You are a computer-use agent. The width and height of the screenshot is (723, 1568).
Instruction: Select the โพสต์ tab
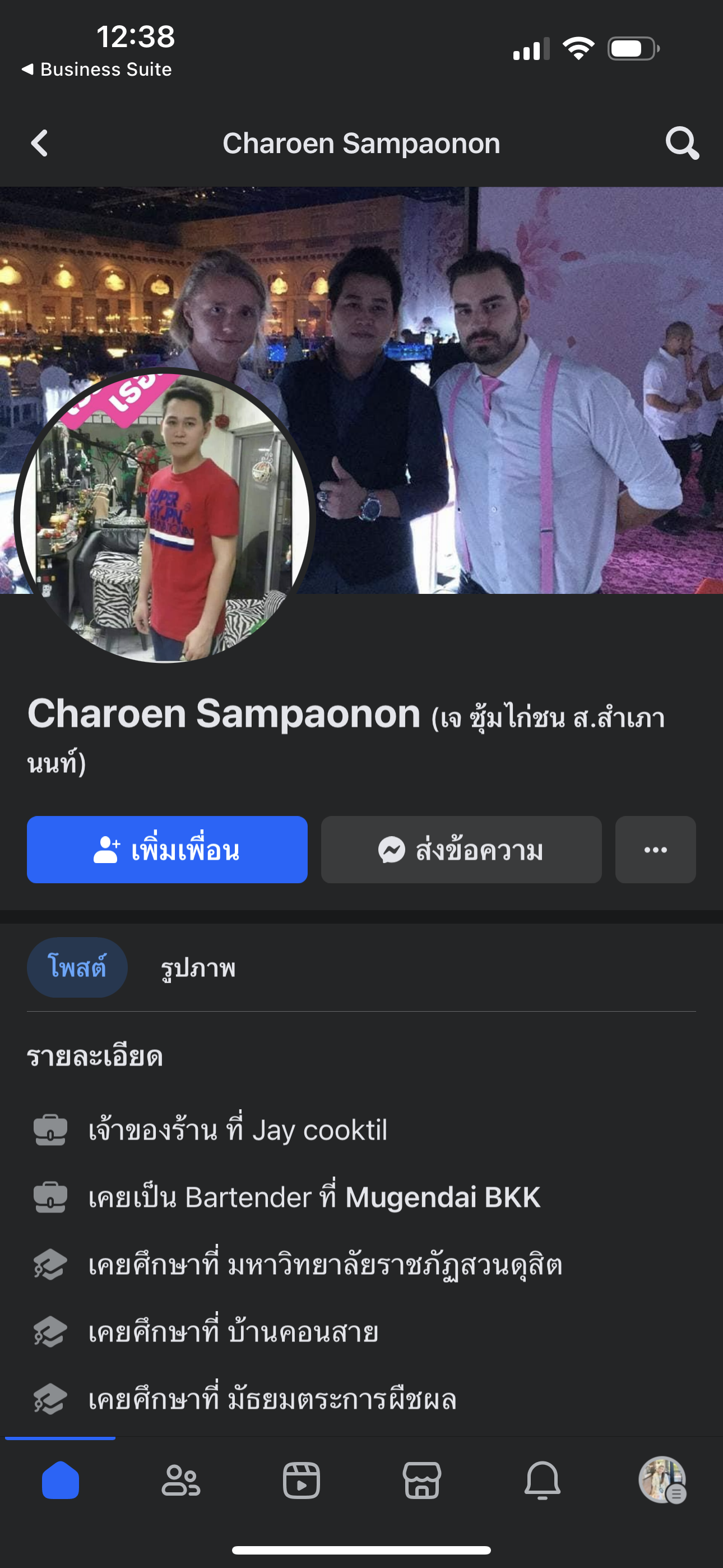[x=77, y=967]
